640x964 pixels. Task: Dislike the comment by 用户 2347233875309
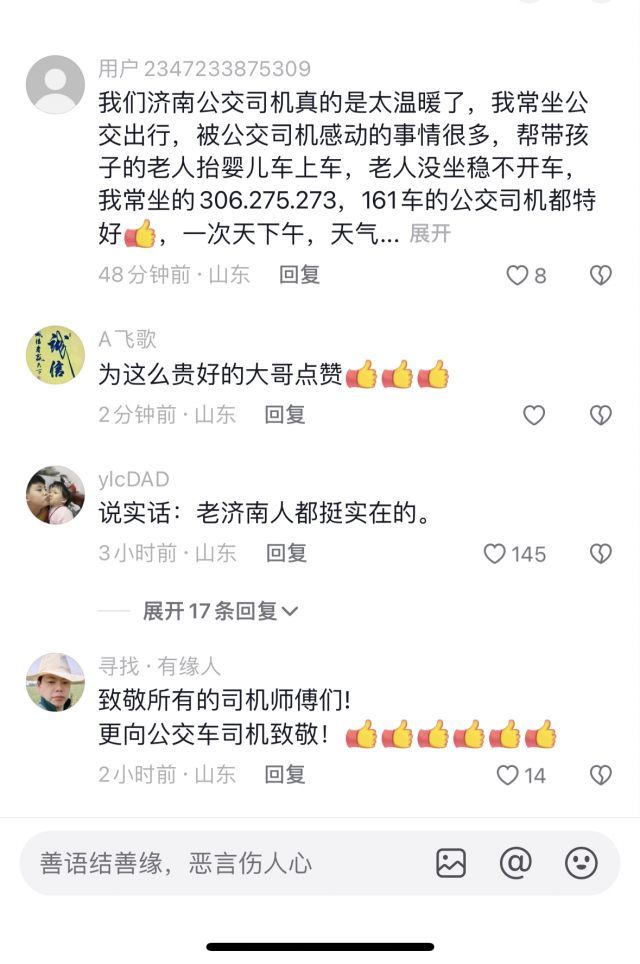[x=600, y=275]
